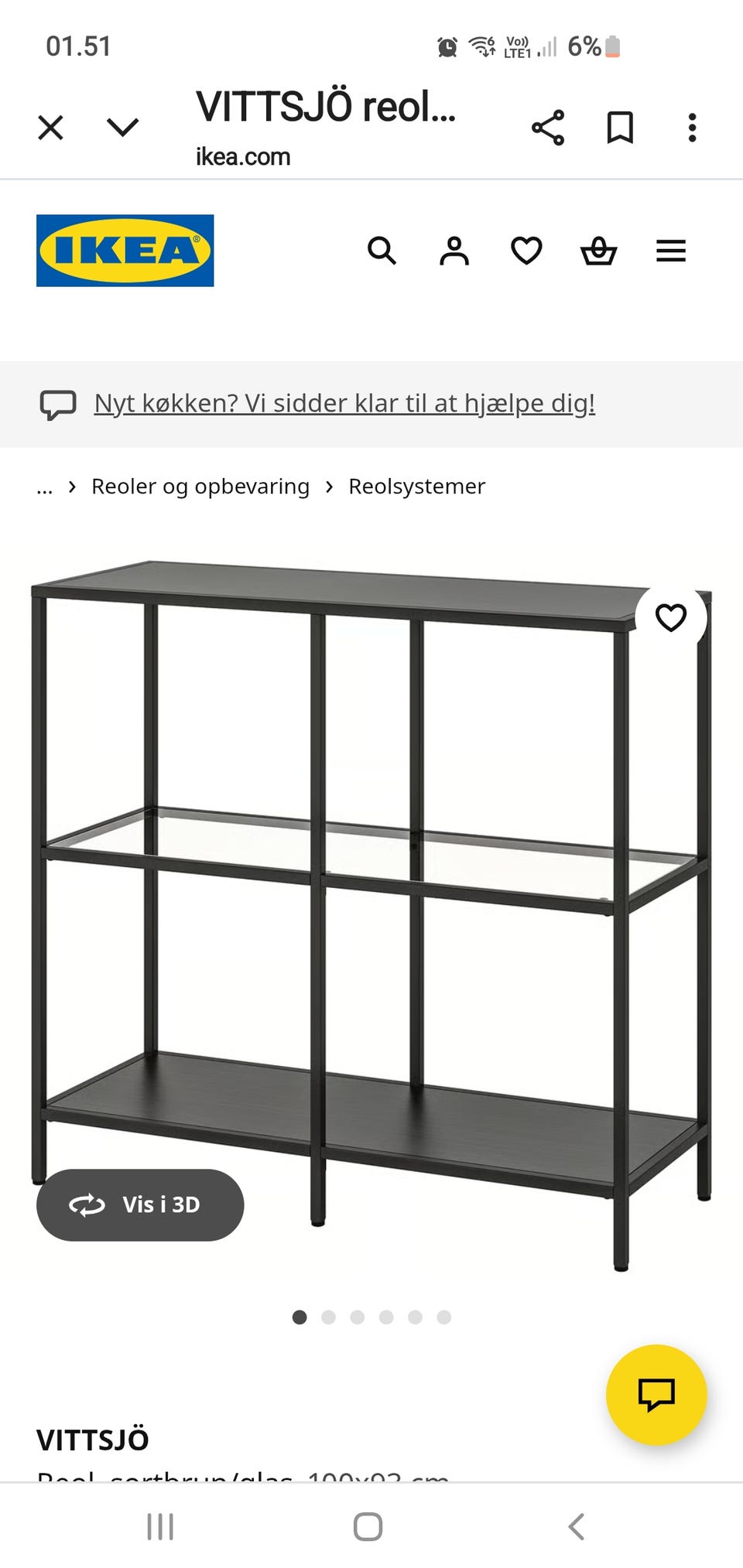Open Reolsystemer breadcrumb
The height and width of the screenshot is (1568, 743).
[x=416, y=486]
